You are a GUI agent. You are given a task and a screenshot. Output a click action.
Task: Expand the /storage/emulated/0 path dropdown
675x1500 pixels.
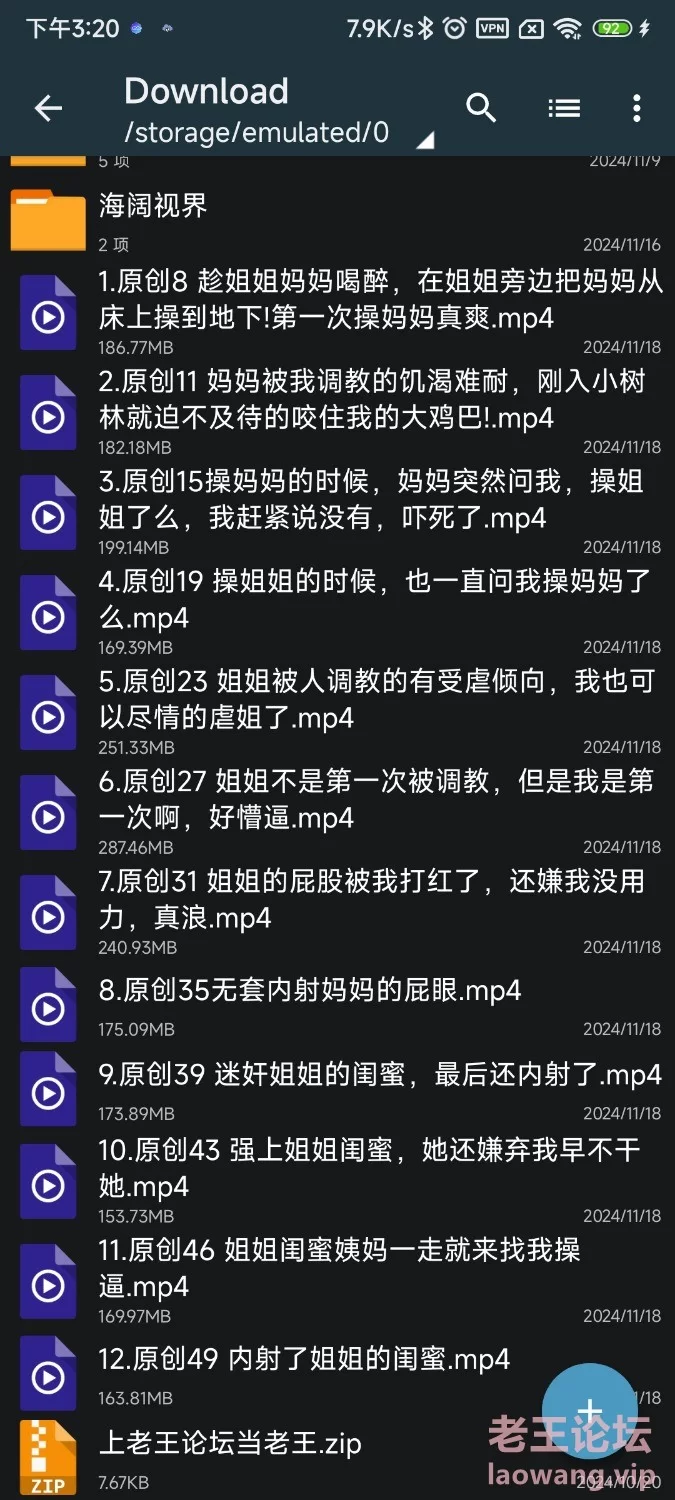click(279, 133)
